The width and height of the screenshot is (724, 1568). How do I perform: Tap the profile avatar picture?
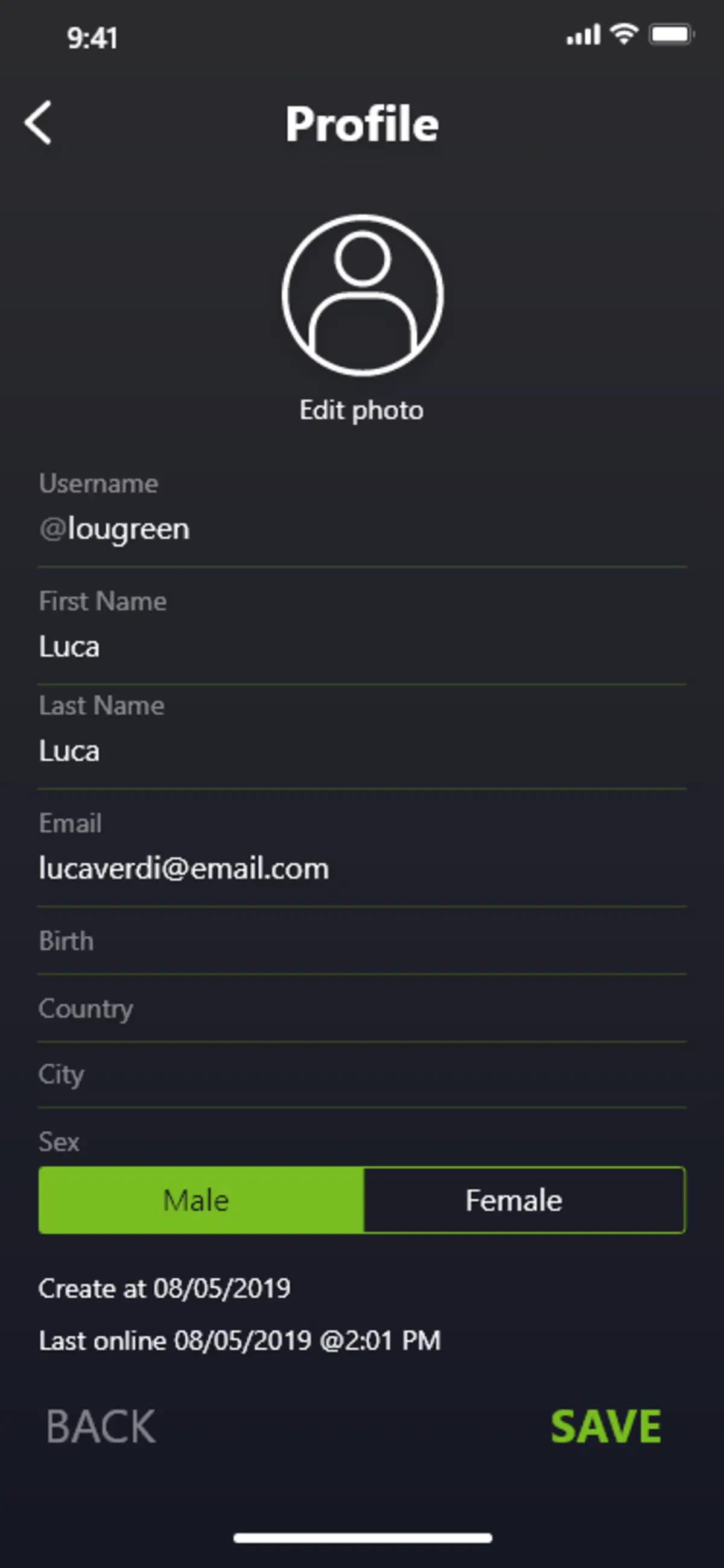363,294
